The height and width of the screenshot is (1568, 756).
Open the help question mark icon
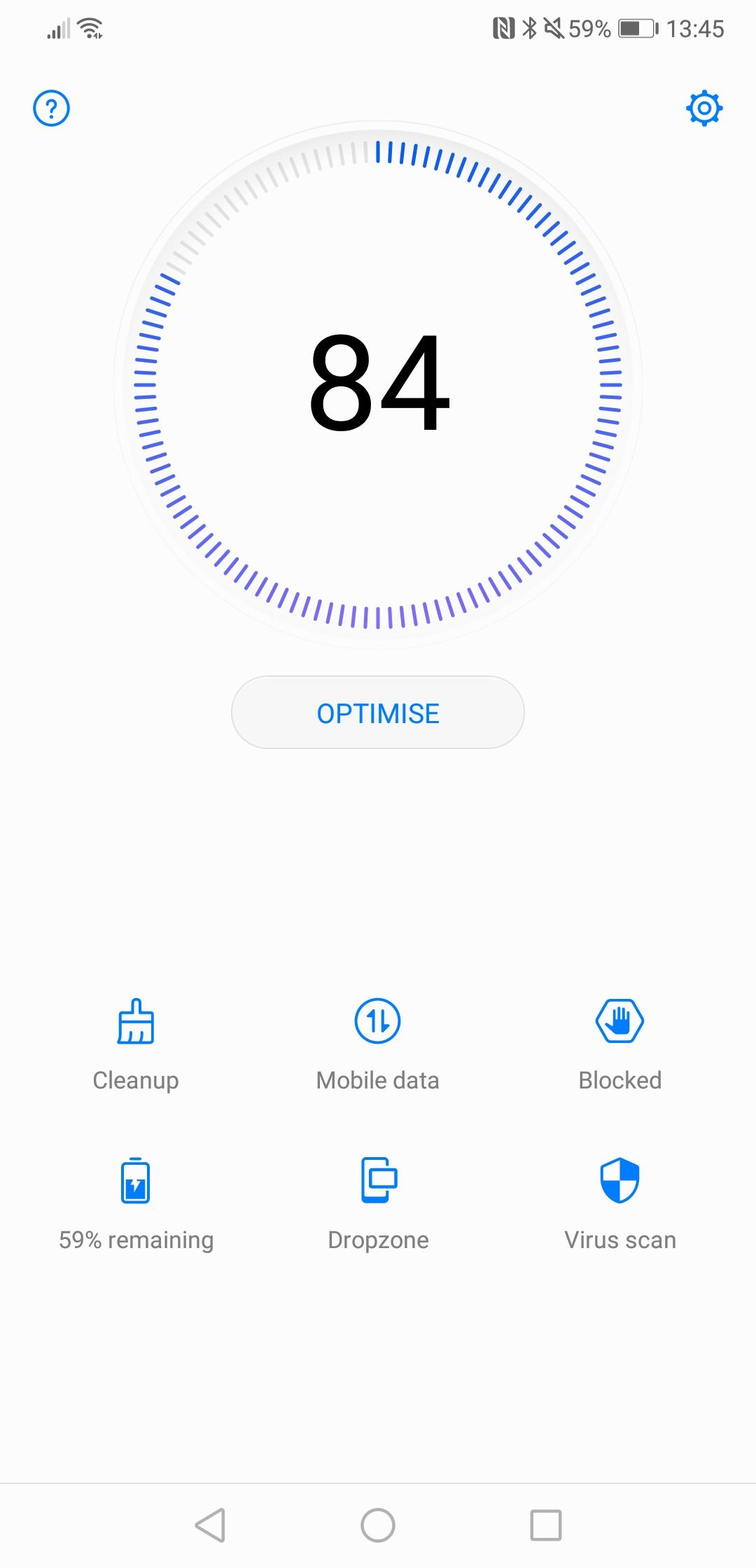[52, 108]
